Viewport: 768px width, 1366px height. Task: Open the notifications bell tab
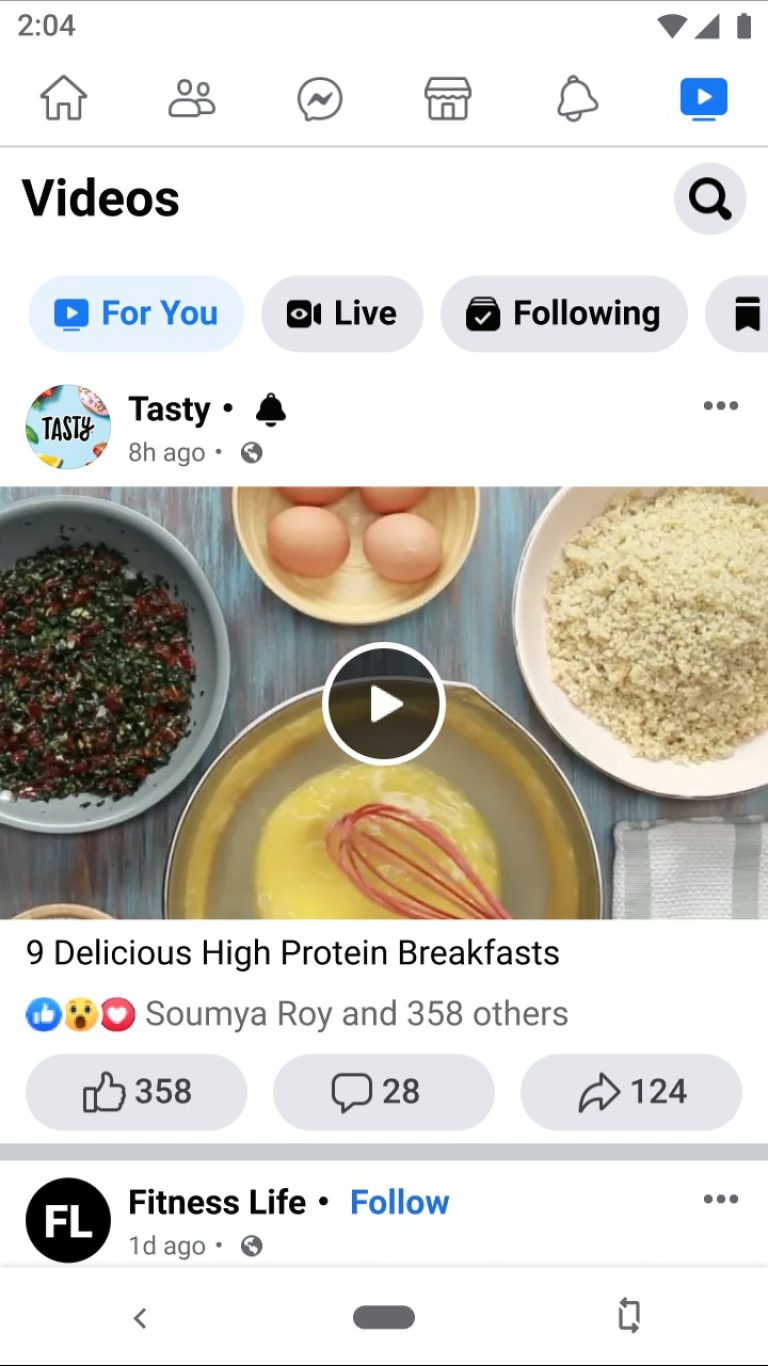576,99
